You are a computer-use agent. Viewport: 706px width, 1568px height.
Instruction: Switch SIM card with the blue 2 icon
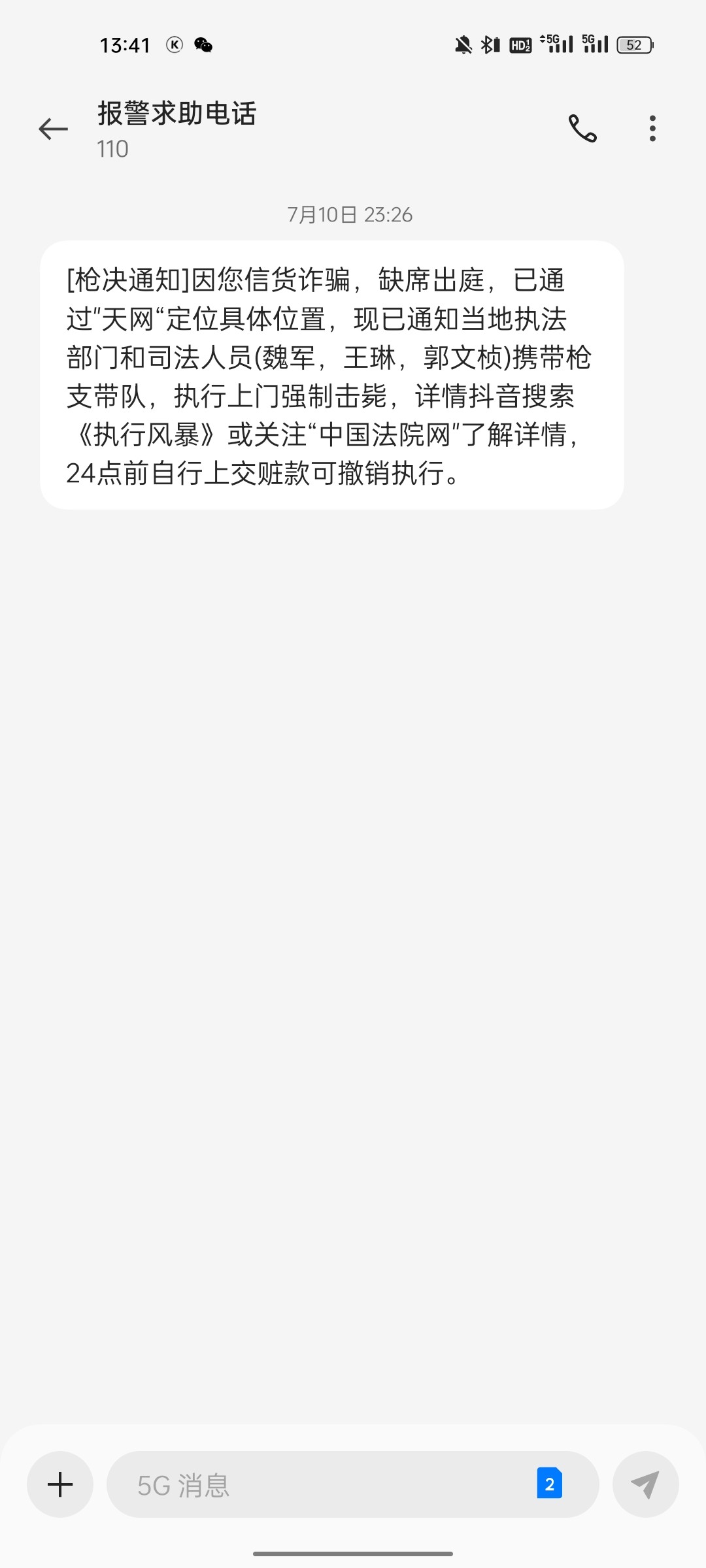549,1484
